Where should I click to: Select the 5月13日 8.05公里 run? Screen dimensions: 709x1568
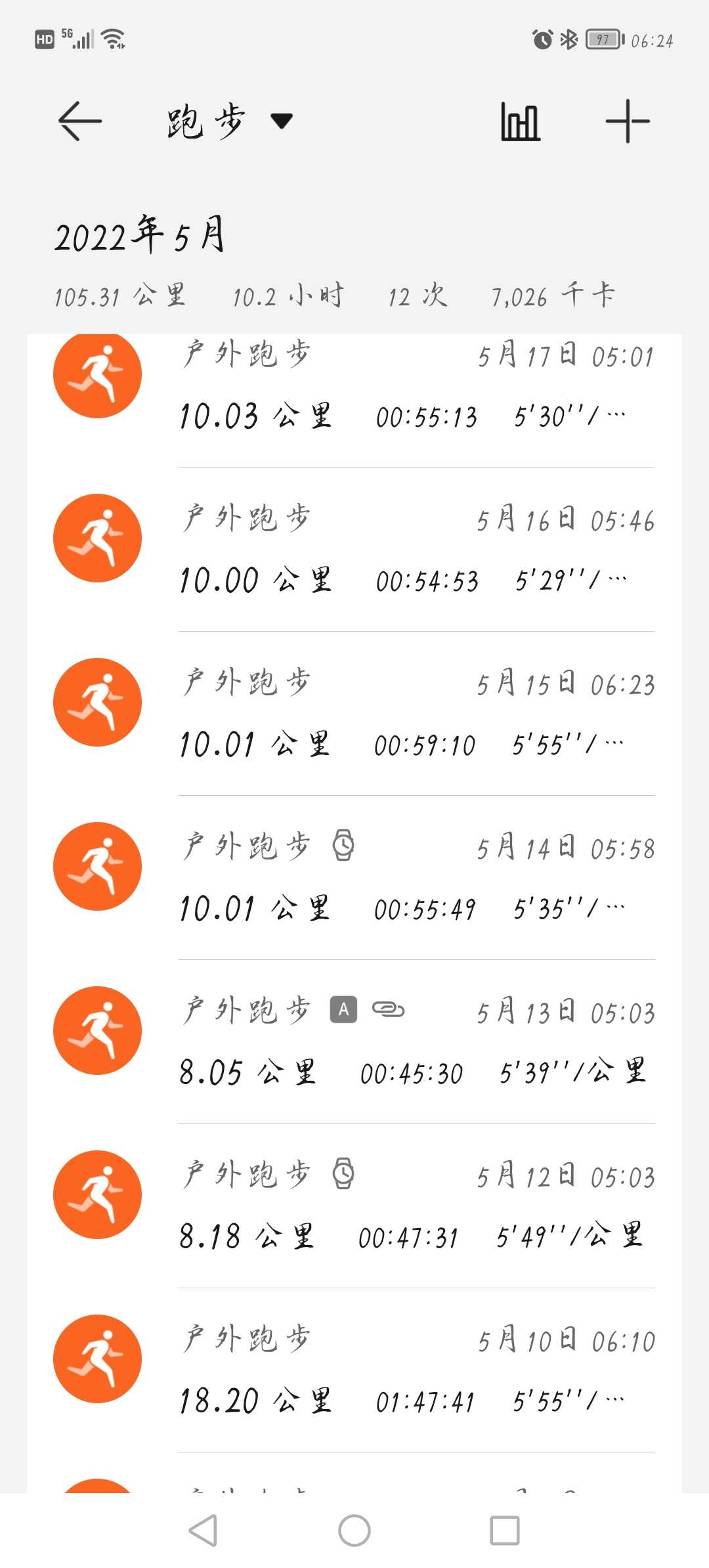coord(354,1042)
